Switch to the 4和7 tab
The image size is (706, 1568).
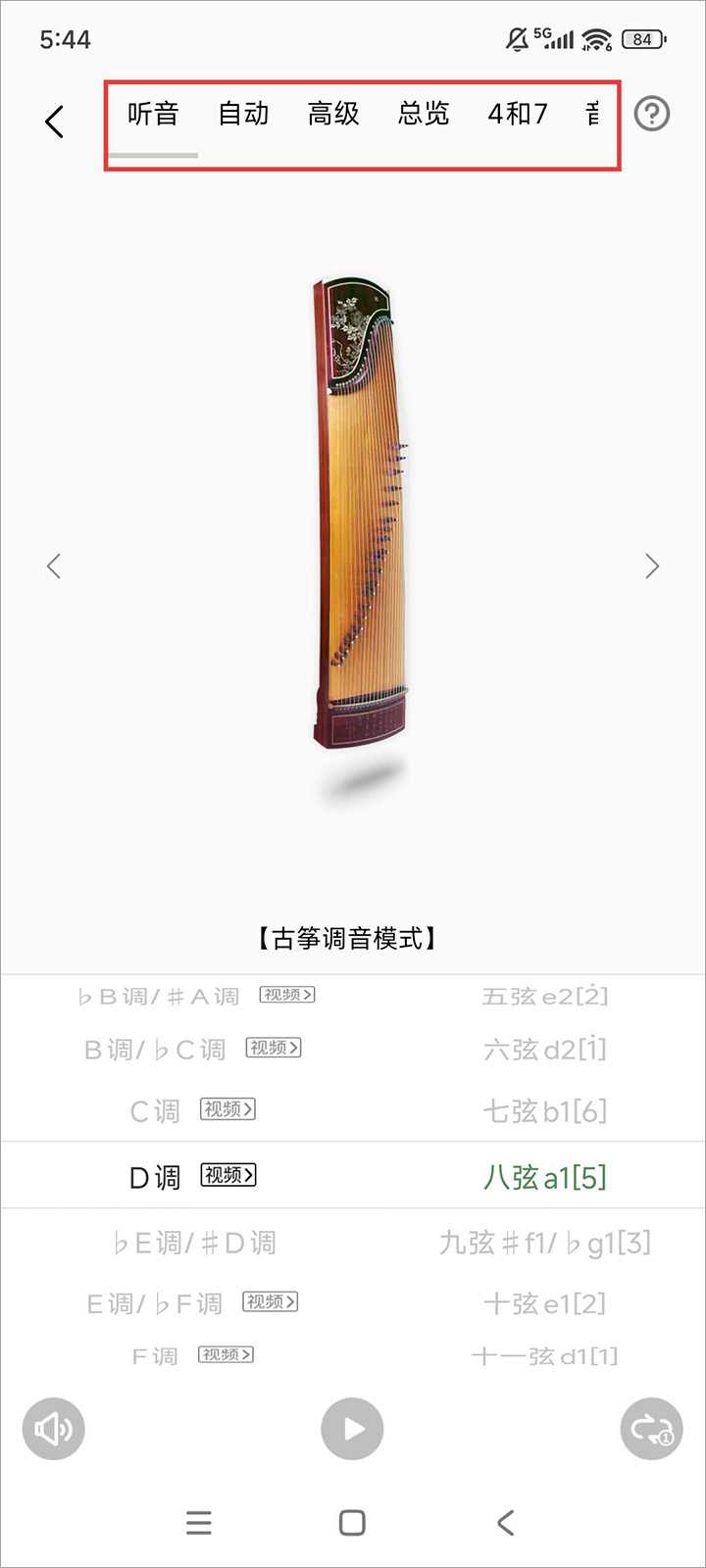518,114
